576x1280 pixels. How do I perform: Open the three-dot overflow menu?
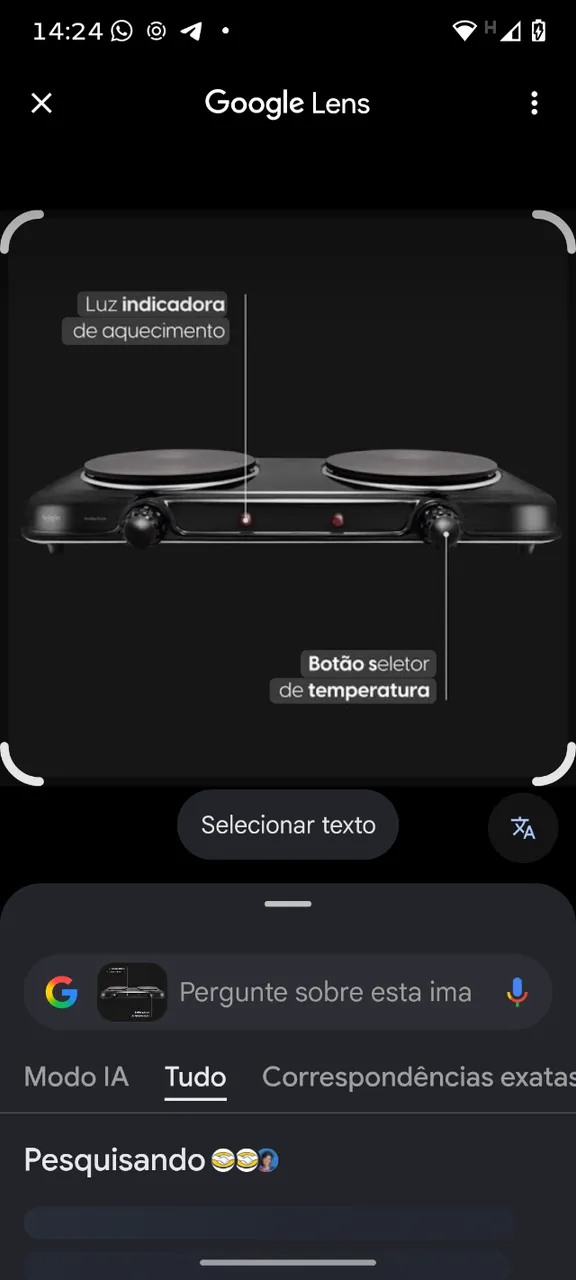coord(534,103)
